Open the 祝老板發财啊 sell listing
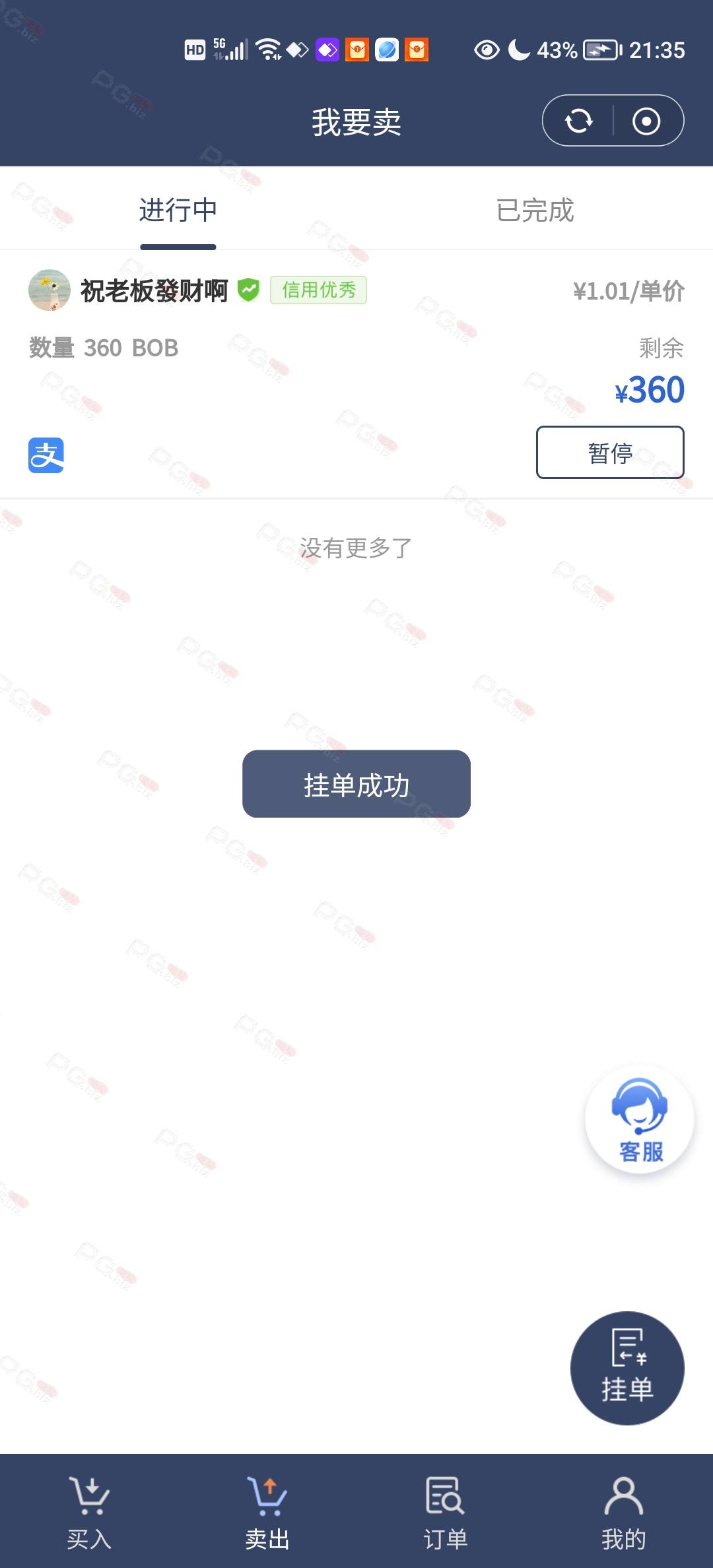Viewport: 713px width, 1568px height. coord(356,374)
